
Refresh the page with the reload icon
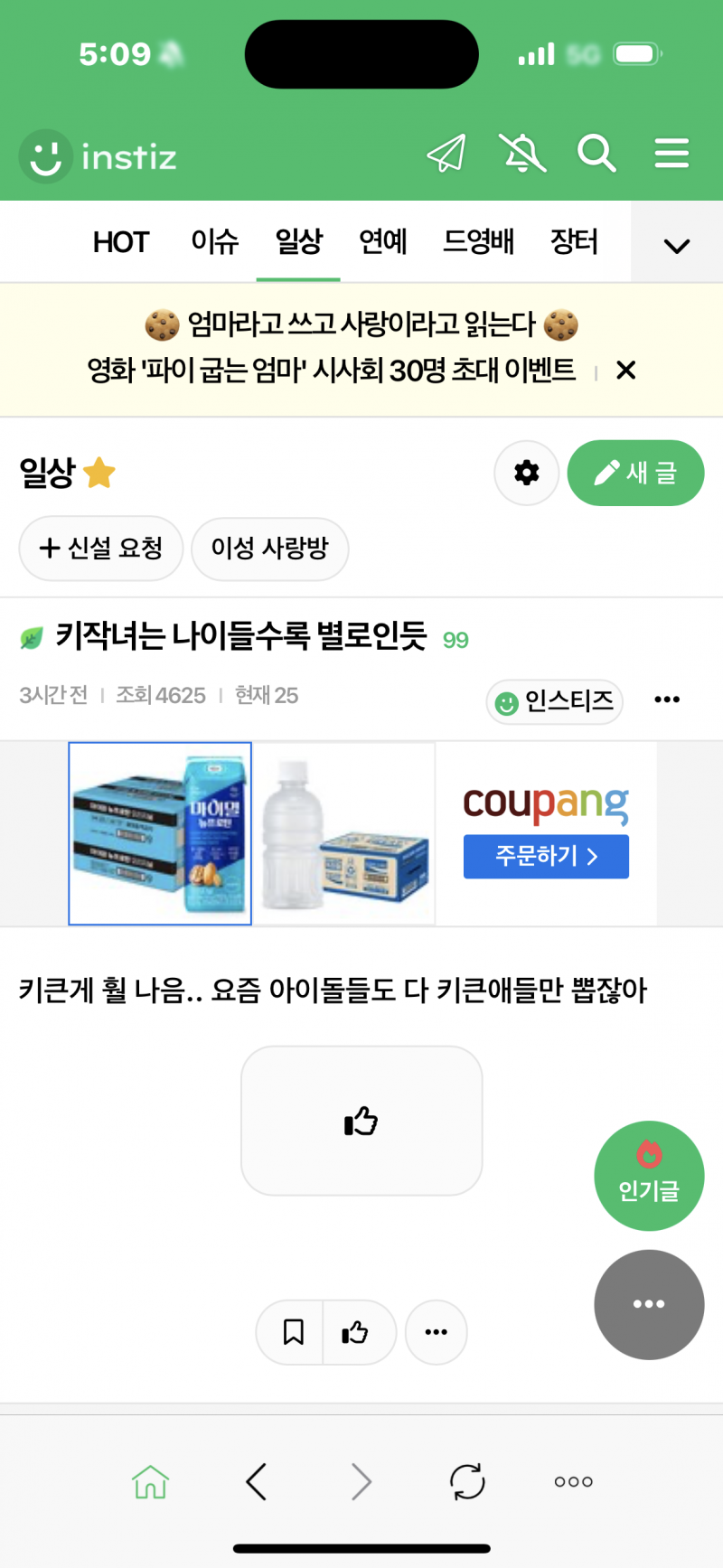tap(467, 1481)
